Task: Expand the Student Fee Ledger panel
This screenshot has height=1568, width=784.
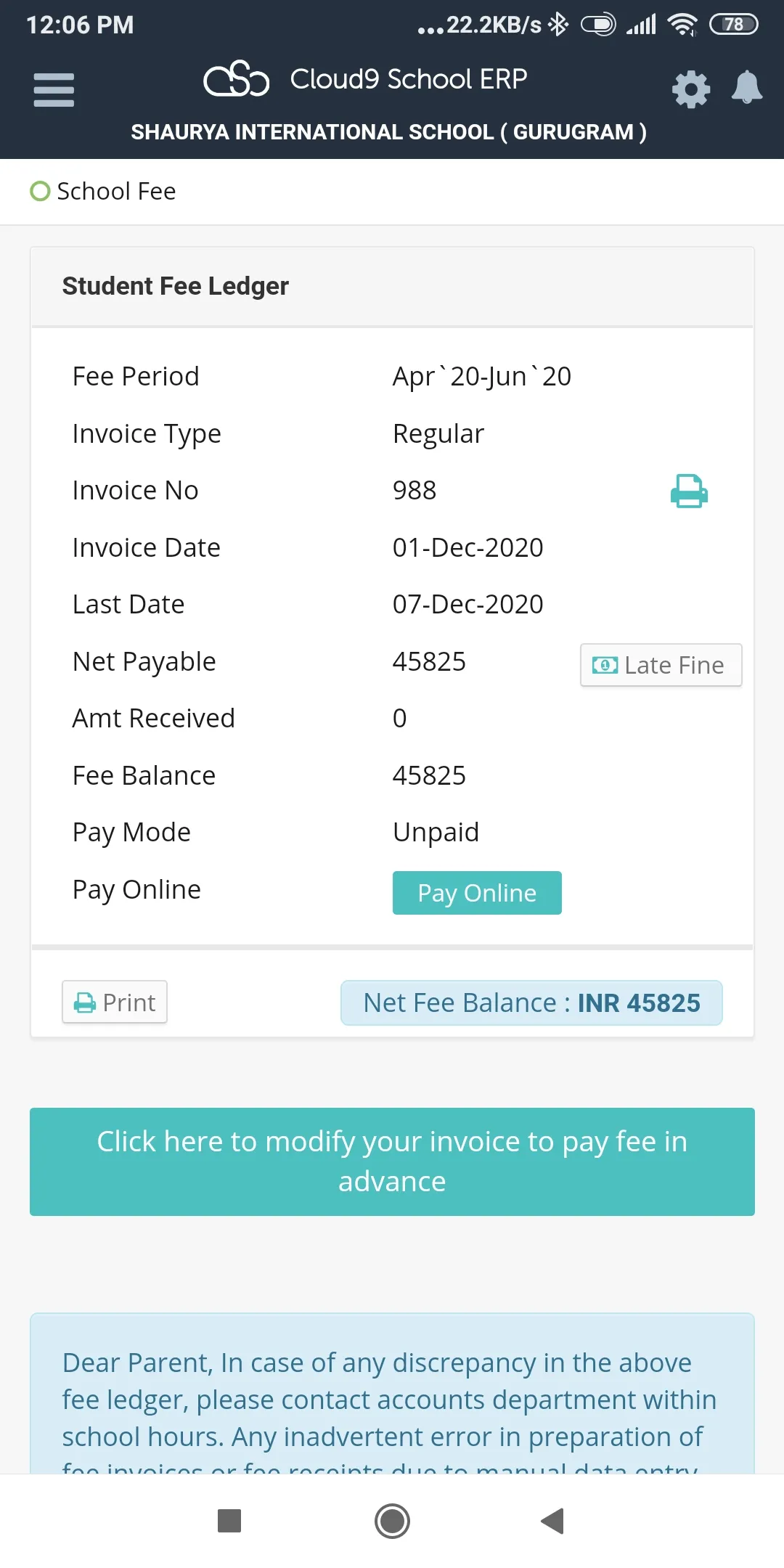Action: tap(175, 286)
